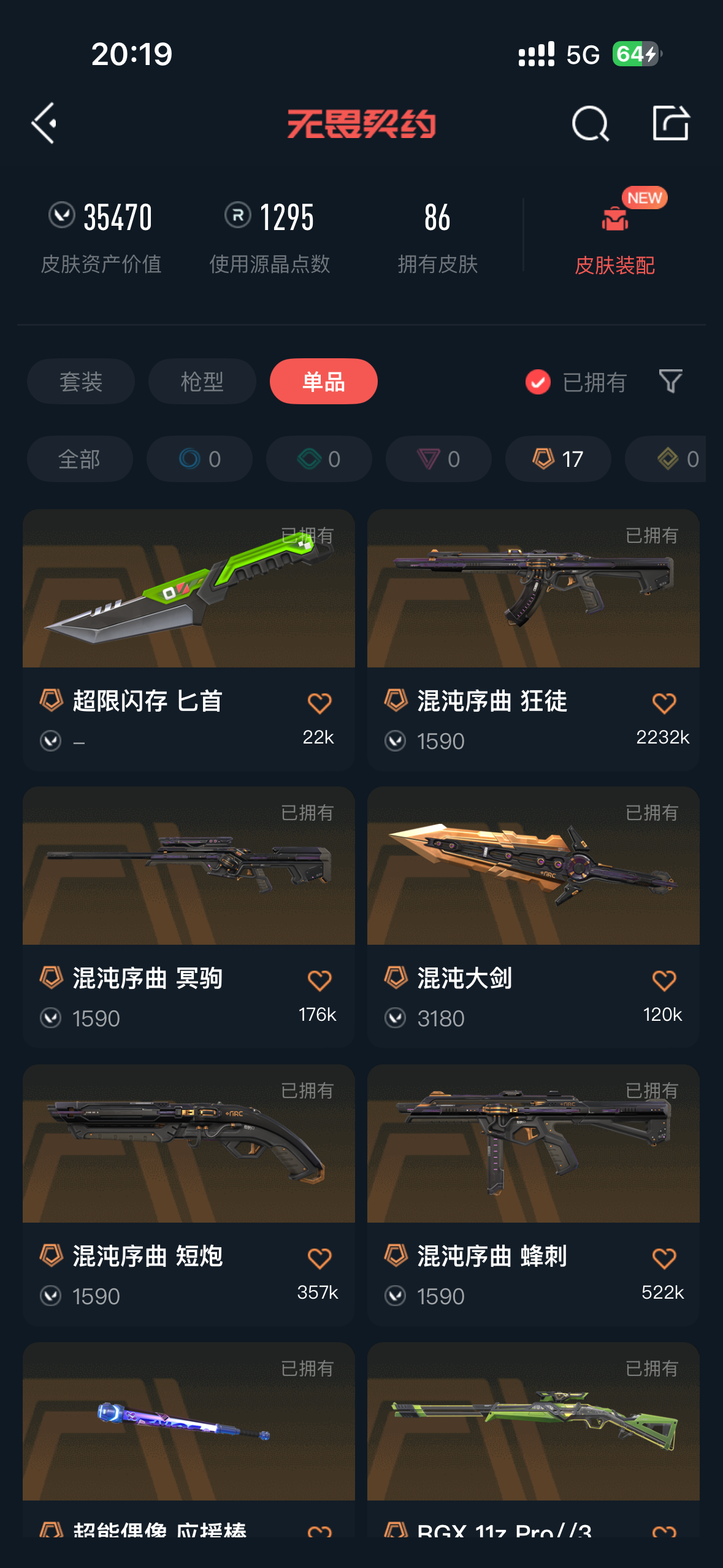
Task: Select the blue circle rarity chip
Action: click(199, 459)
